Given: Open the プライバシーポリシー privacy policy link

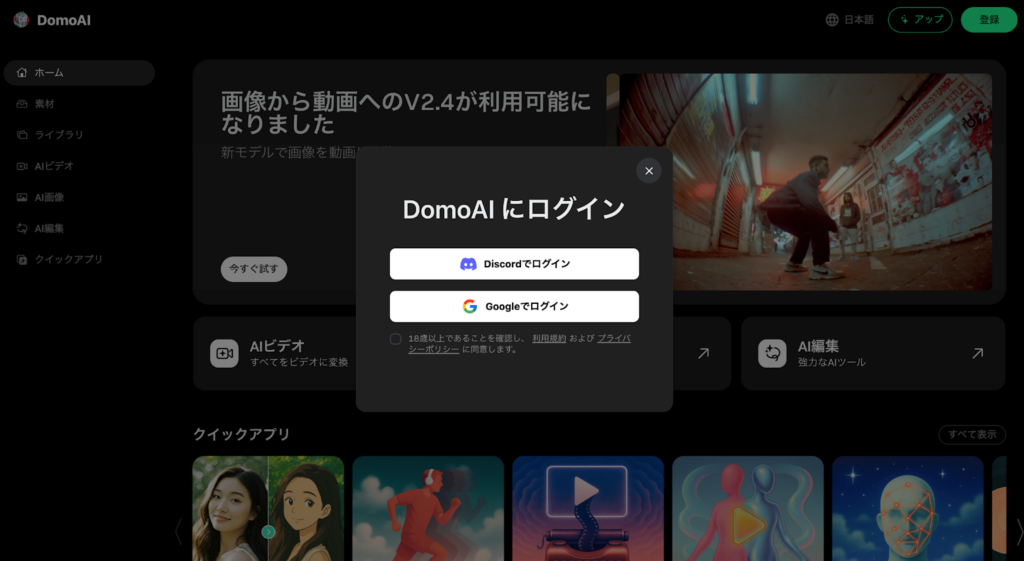Looking at the screenshot, I should [x=613, y=339].
